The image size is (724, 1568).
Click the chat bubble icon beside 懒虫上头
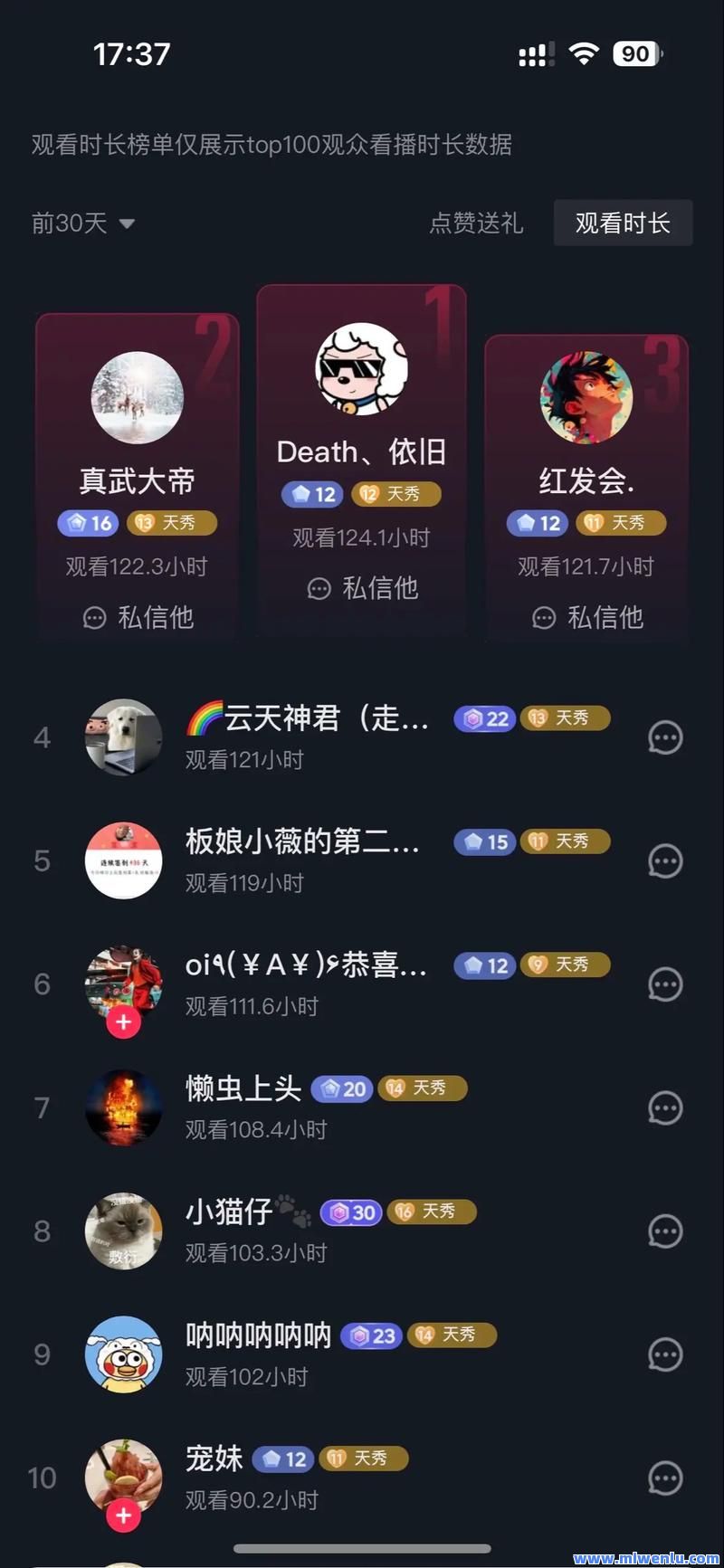665,1107
